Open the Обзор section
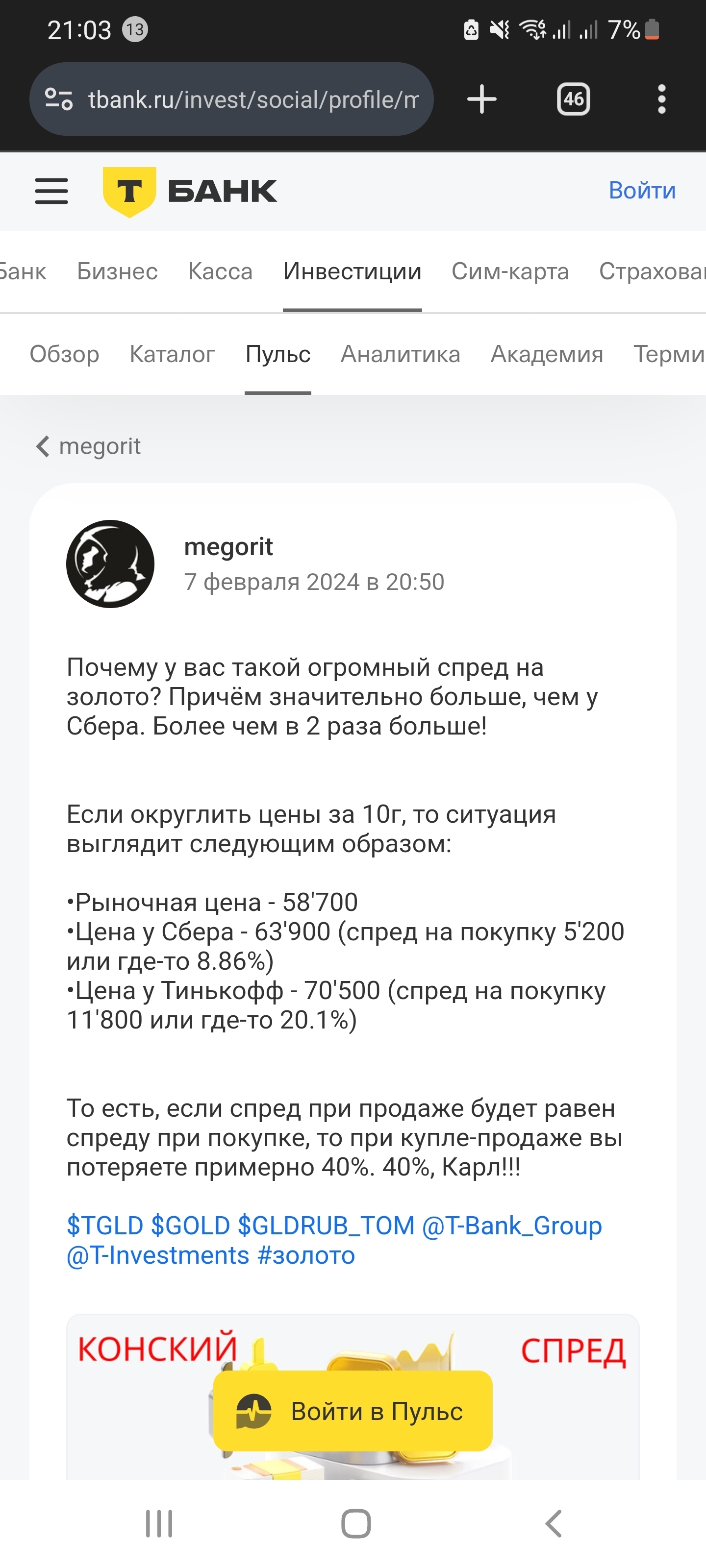The image size is (706, 1568). 65,354
